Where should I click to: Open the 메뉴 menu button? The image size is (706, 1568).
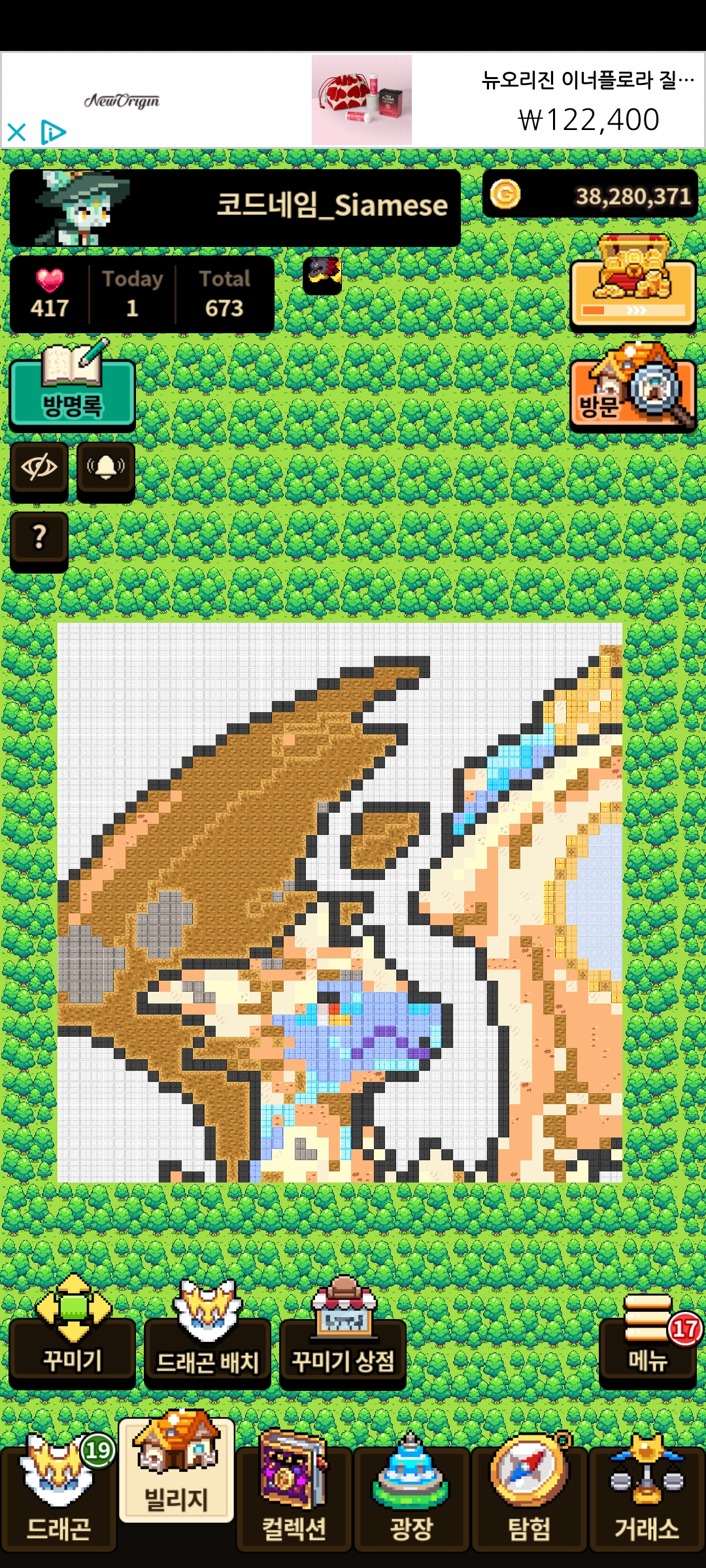click(647, 1347)
